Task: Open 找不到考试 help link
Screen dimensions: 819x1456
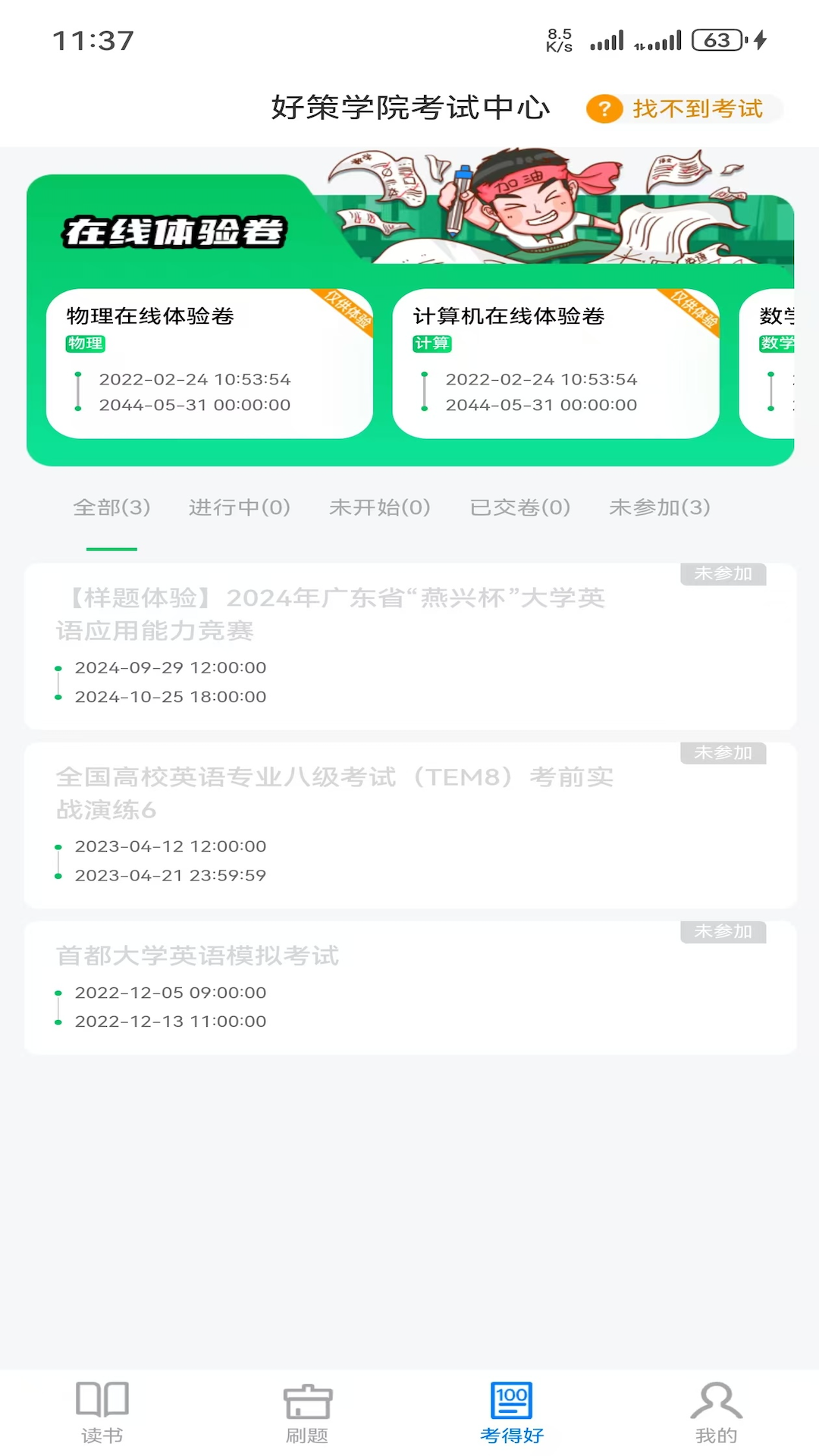Action: 696,109
